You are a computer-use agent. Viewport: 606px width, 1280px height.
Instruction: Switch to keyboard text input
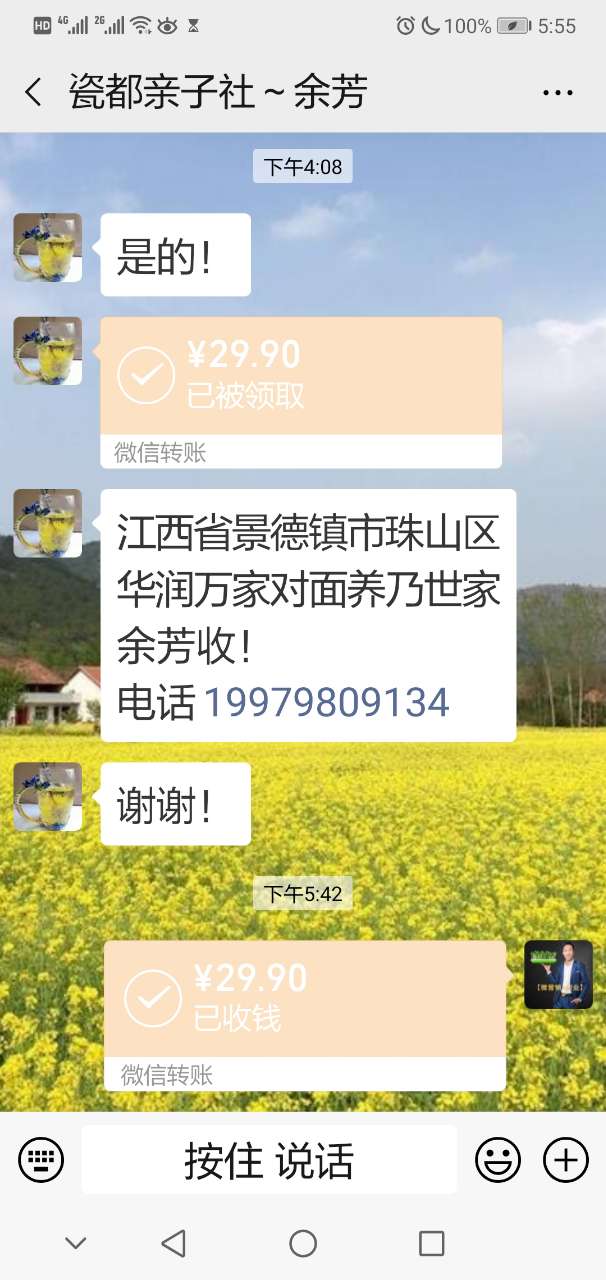click(x=41, y=1161)
